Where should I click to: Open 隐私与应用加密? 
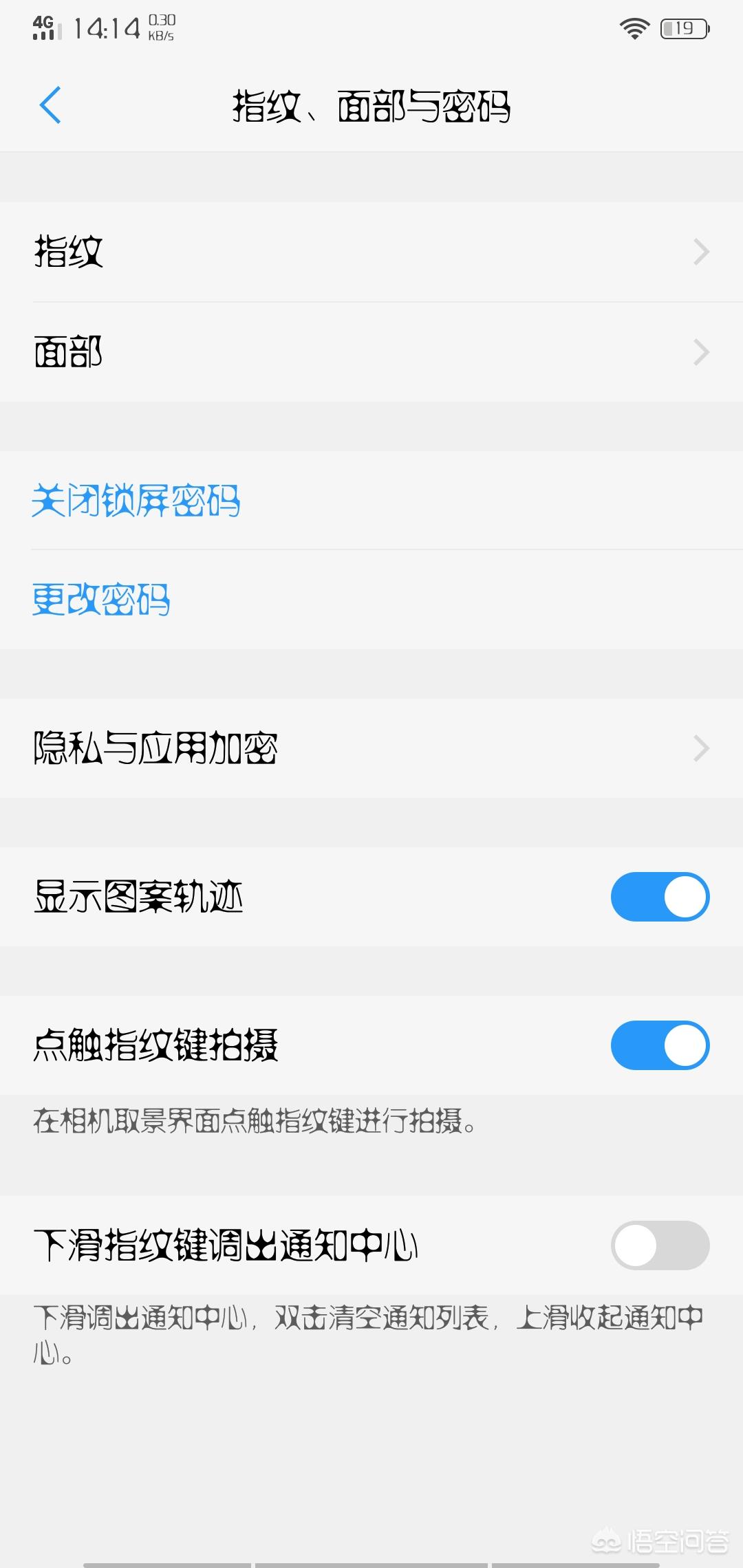point(371,748)
